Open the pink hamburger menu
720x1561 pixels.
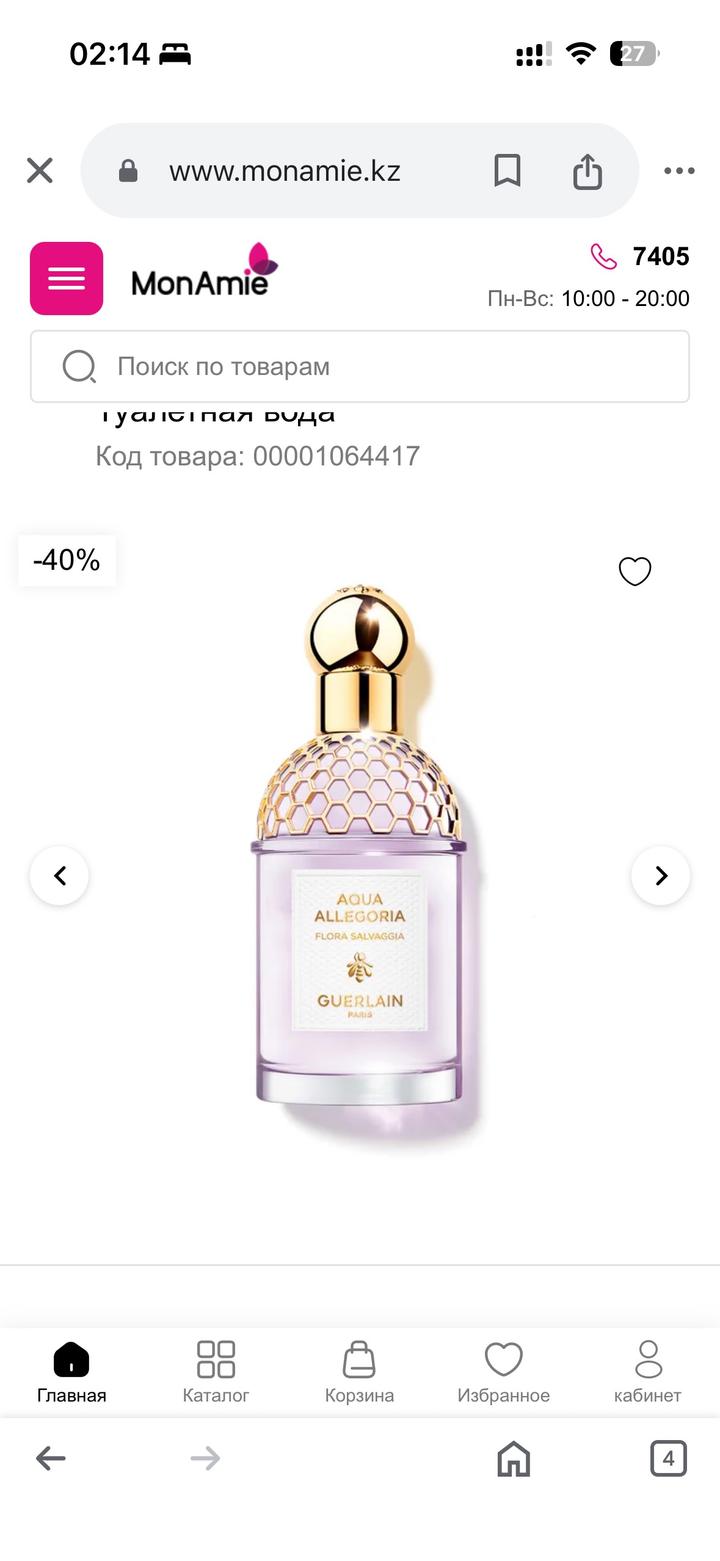click(x=66, y=278)
